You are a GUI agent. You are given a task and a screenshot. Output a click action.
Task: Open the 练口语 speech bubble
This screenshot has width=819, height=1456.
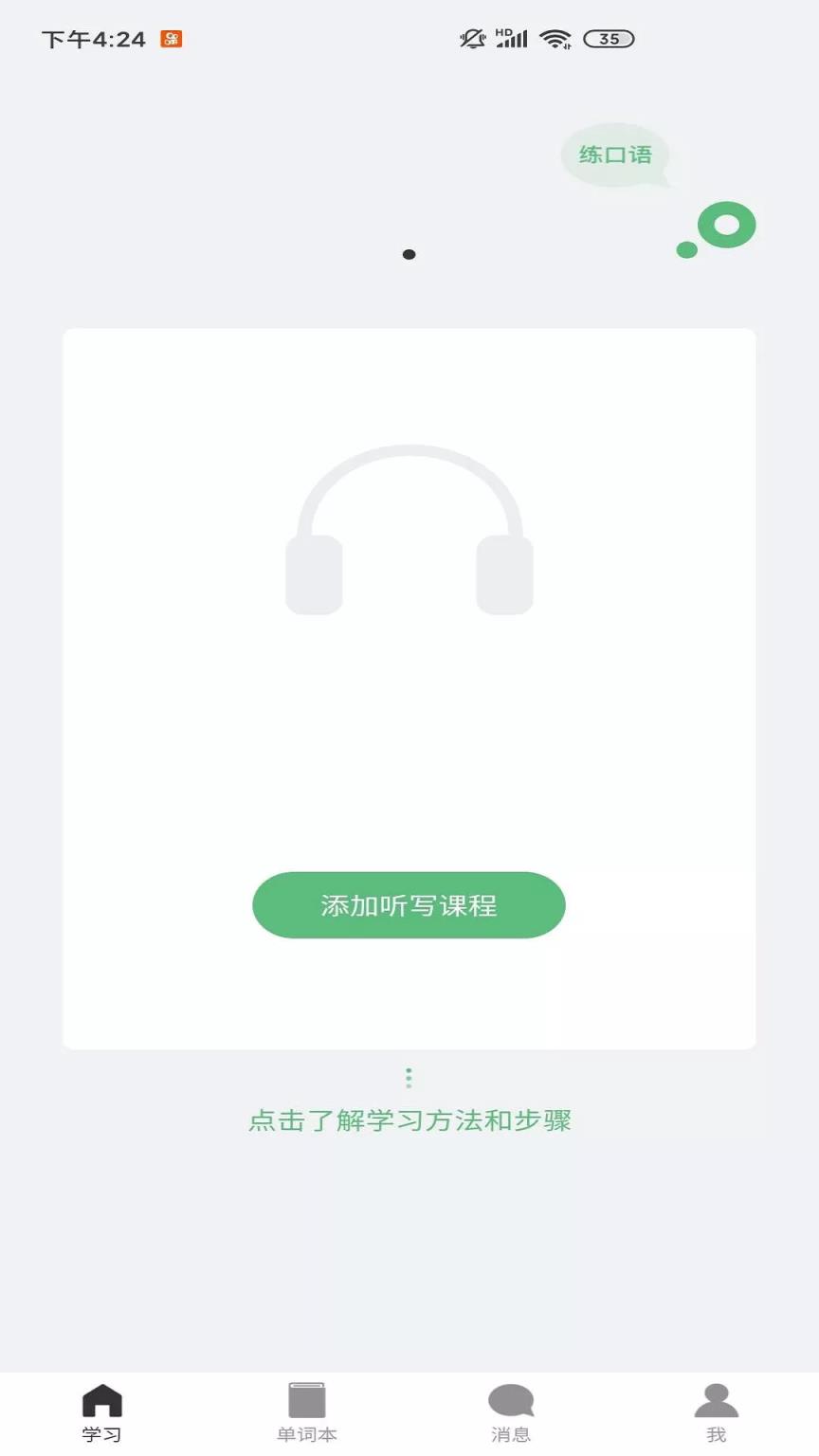[x=613, y=155]
